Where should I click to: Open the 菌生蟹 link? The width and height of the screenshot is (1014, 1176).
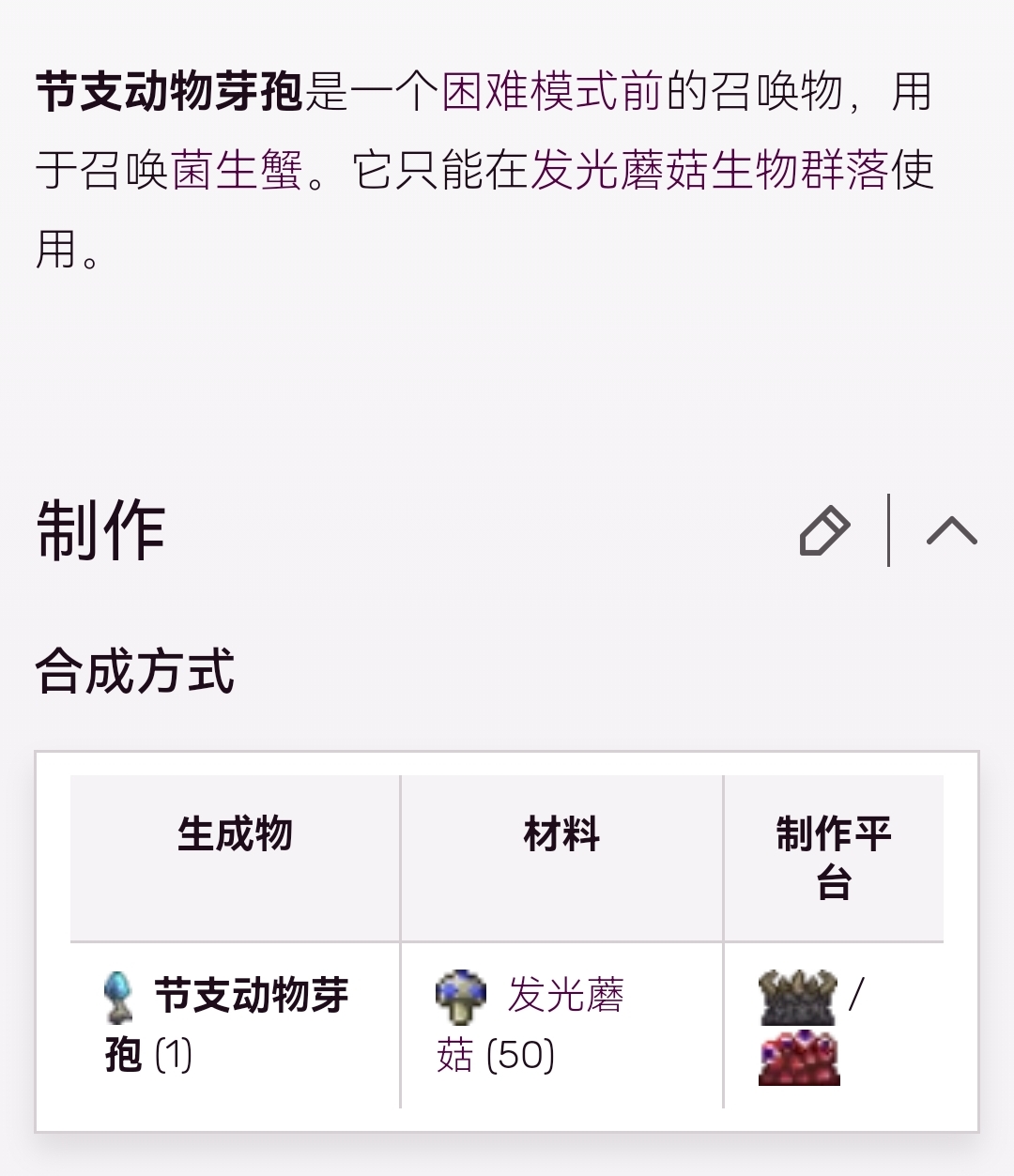click(x=237, y=171)
